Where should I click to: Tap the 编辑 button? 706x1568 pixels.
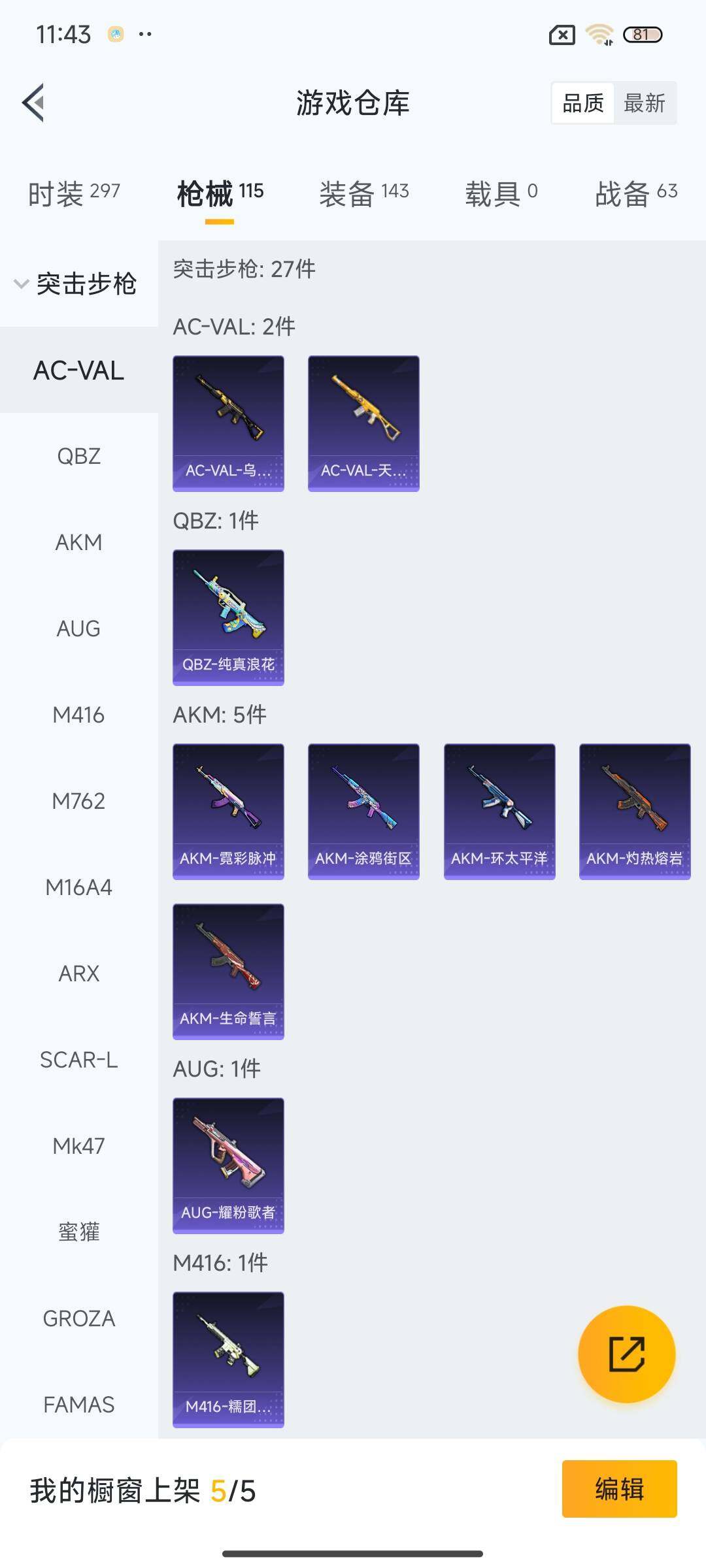pos(619,1489)
